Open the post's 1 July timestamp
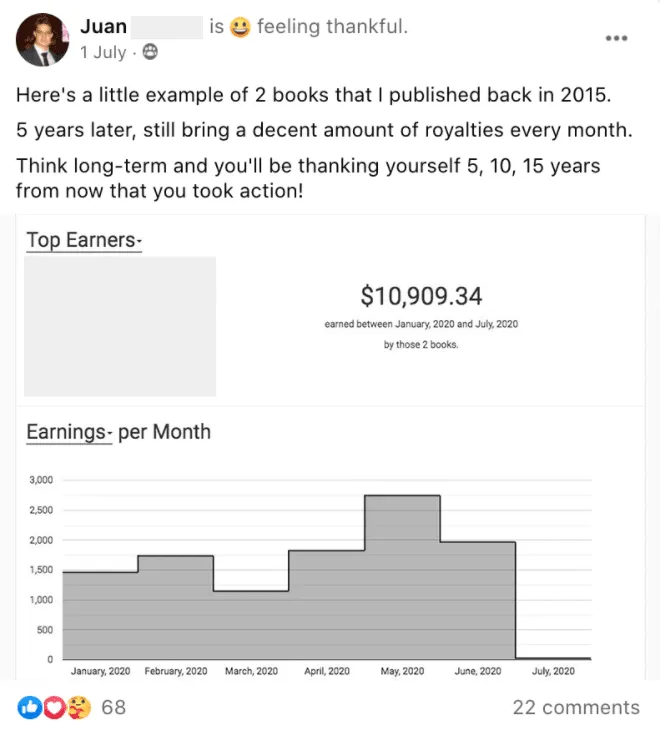Screen dimensions: 660x732 [103, 51]
